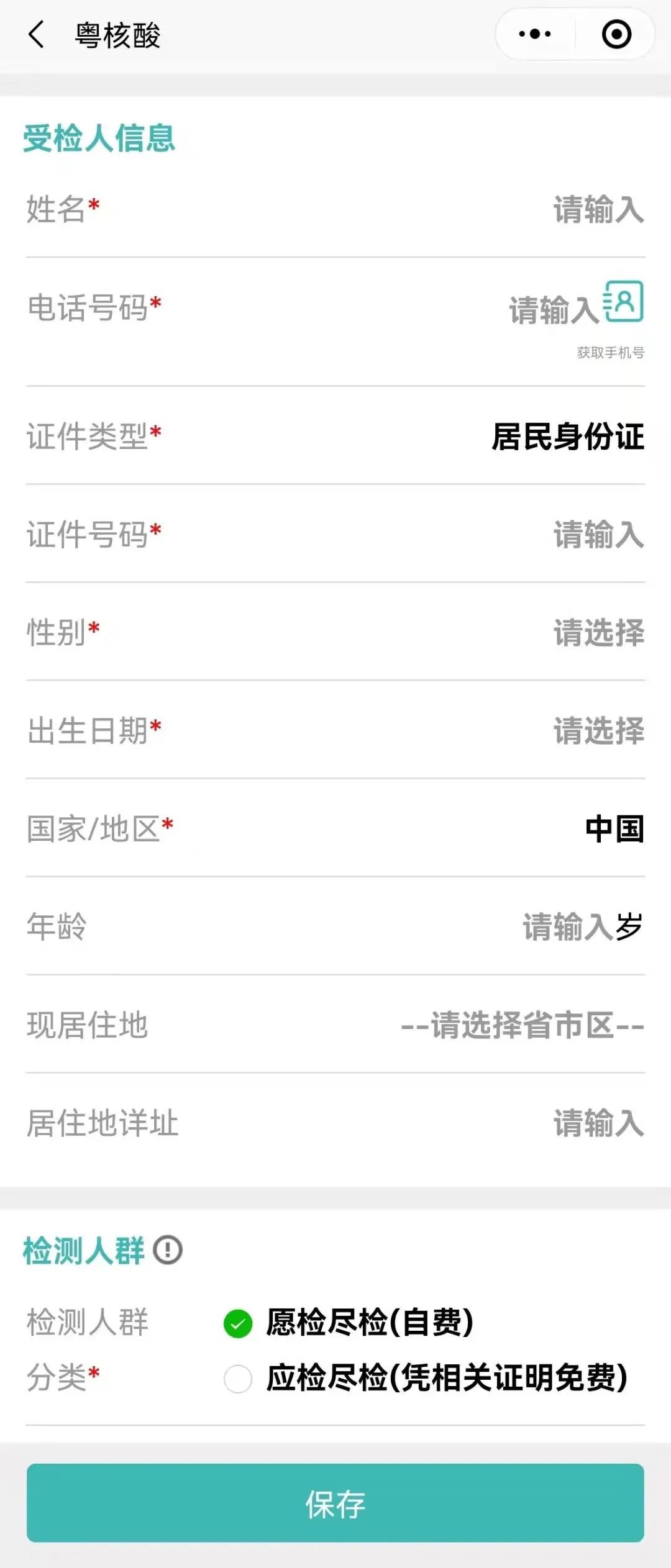This screenshot has width=671, height=1568.
Task: Change the 国家/地区 value 中国
Action: [x=615, y=828]
